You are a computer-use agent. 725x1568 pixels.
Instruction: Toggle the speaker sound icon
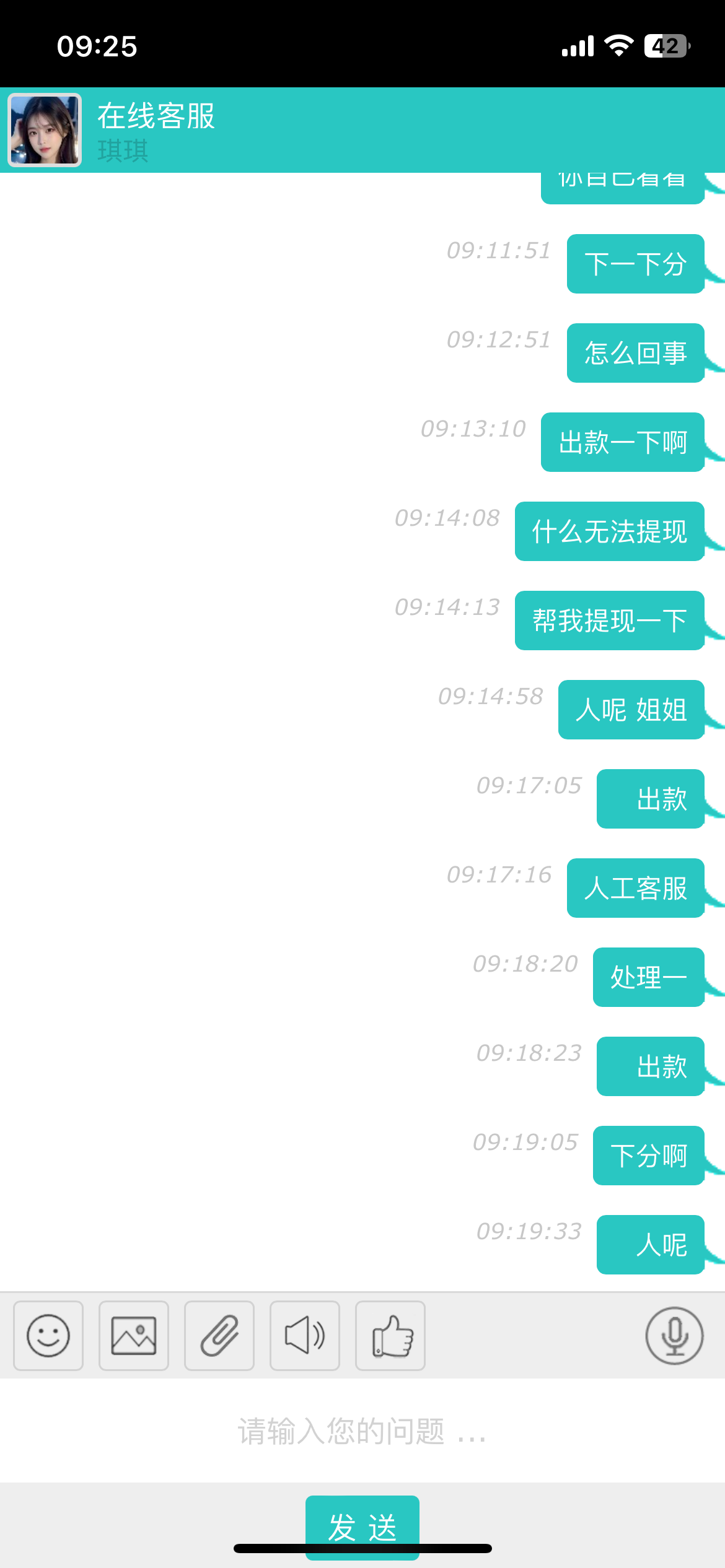(305, 1336)
